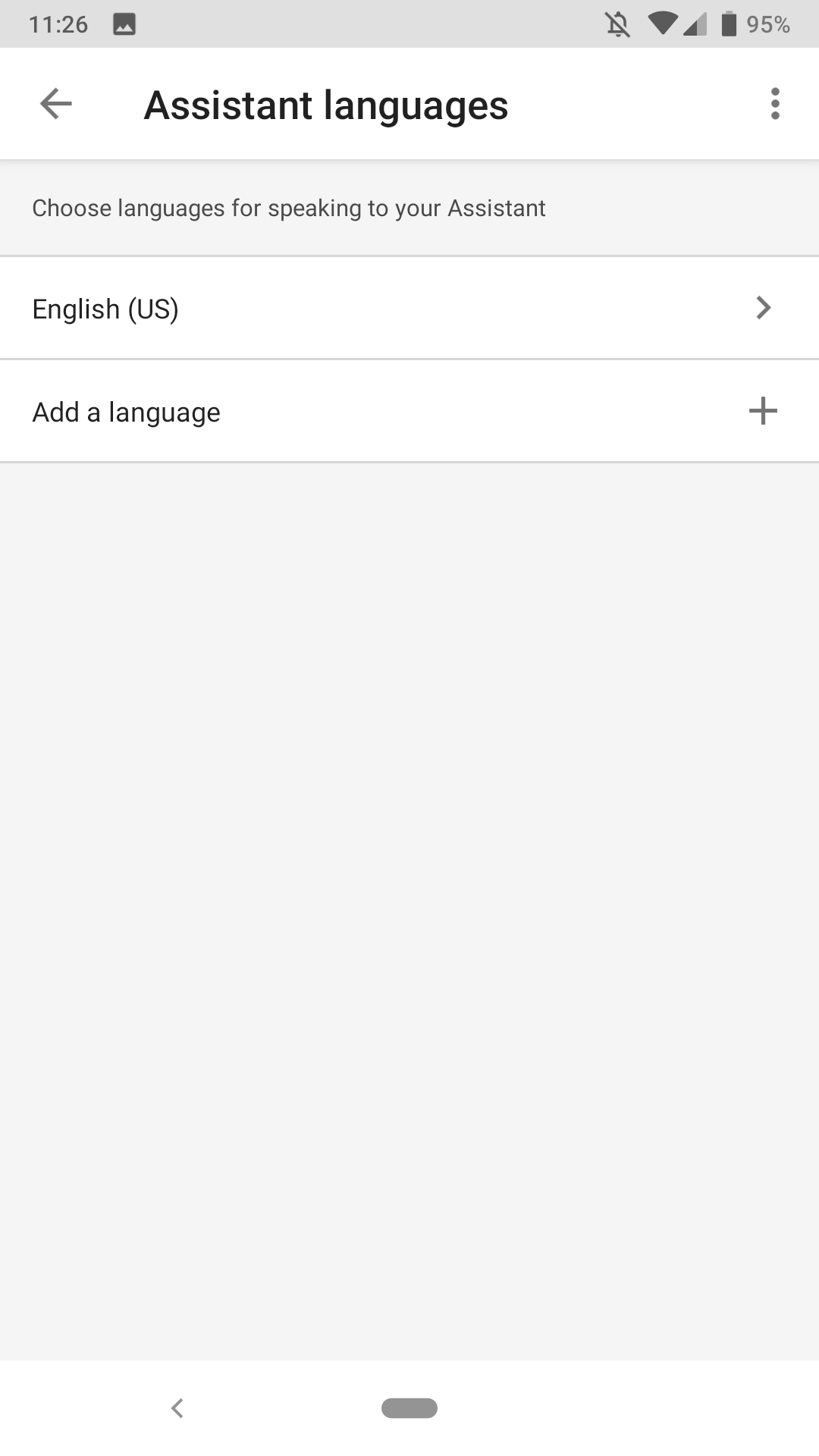Tap the Assistant languages title

click(x=326, y=104)
